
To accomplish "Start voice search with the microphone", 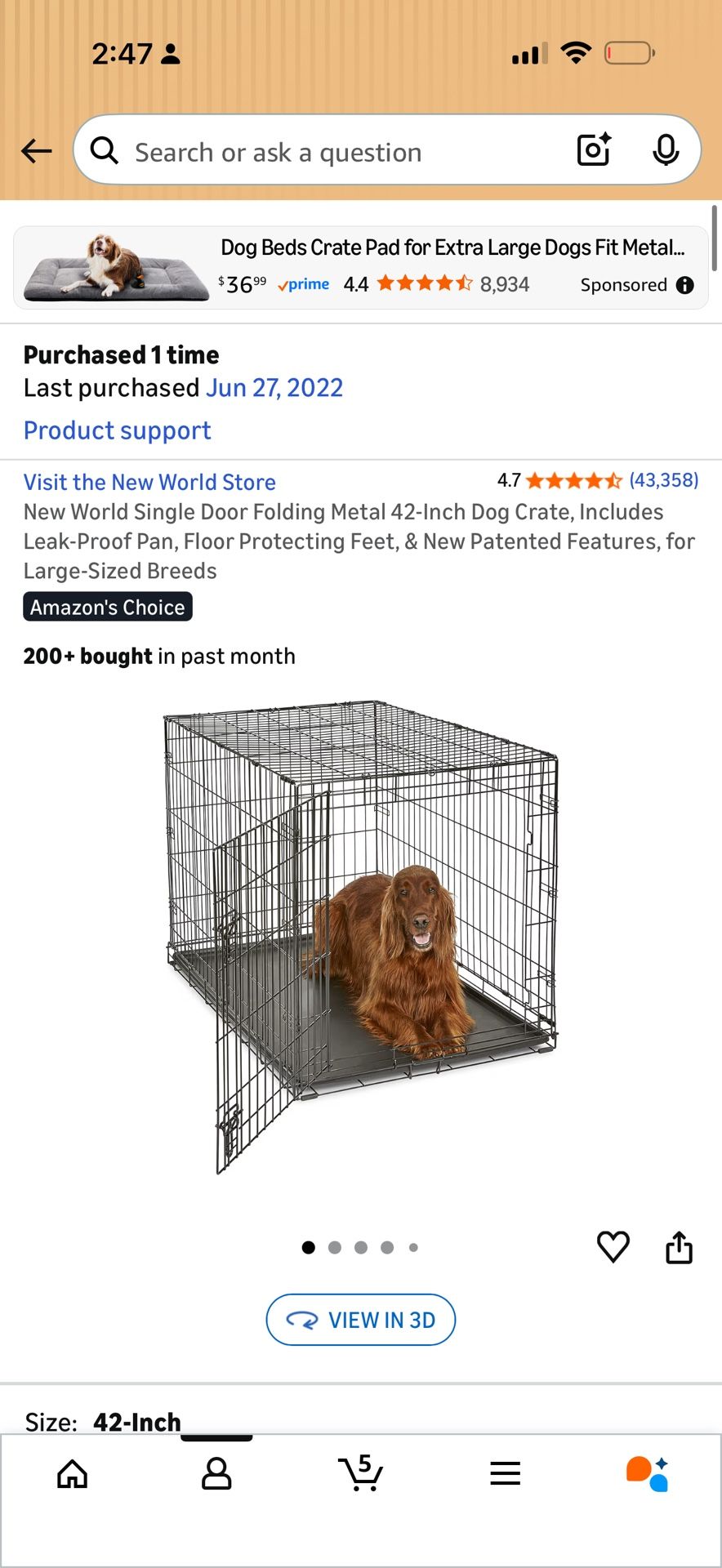I will (x=666, y=150).
